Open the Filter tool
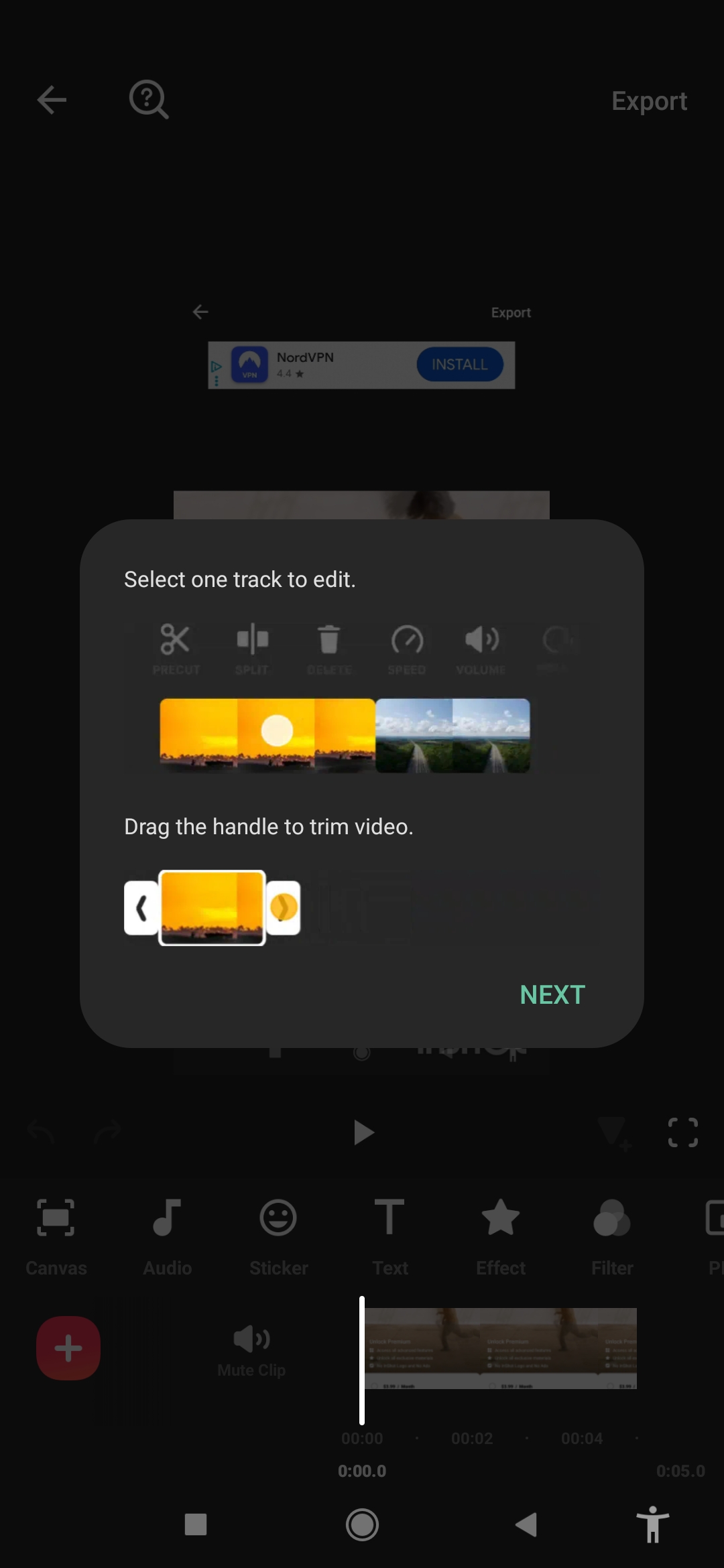Viewport: 724px width, 1568px height. [x=611, y=1236]
